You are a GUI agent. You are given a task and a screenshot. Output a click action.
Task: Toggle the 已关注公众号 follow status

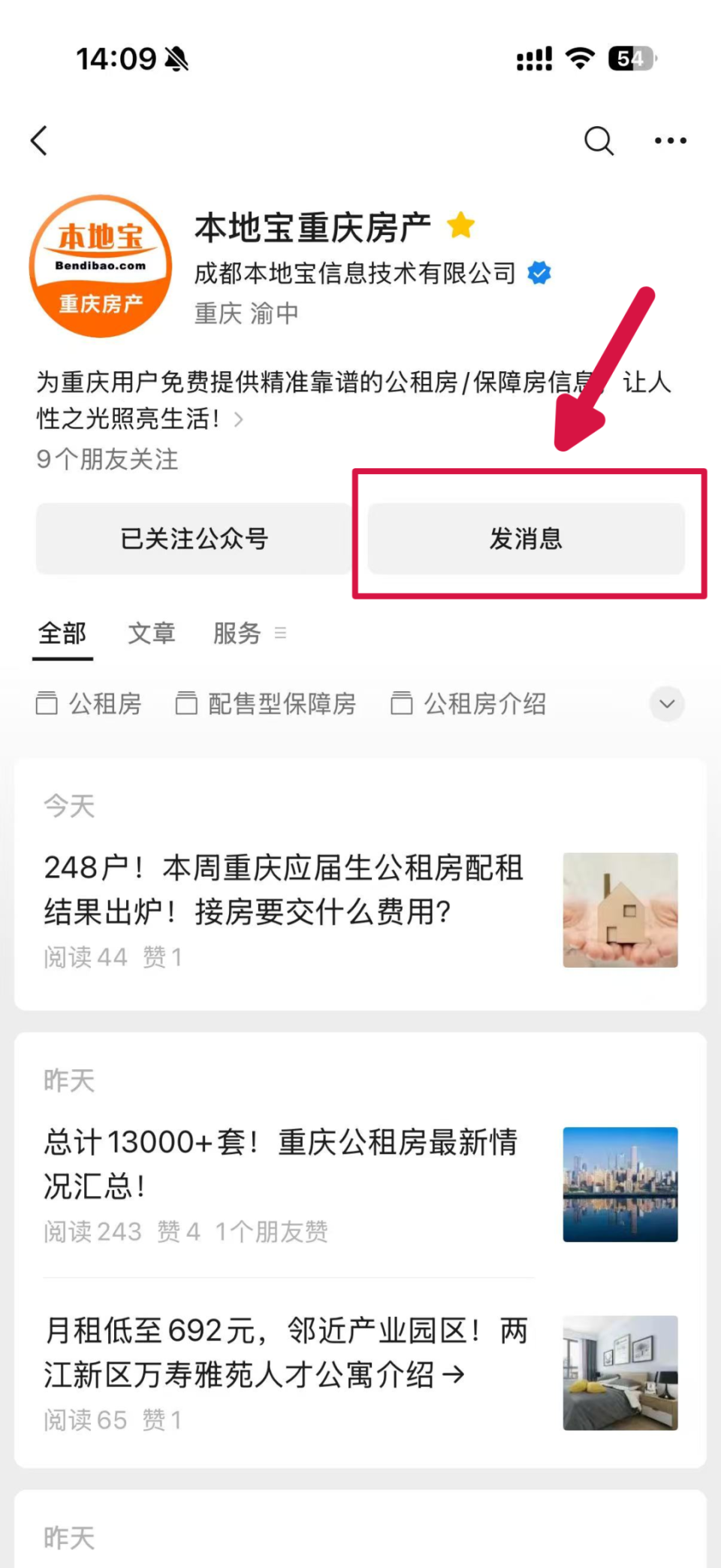tap(192, 539)
